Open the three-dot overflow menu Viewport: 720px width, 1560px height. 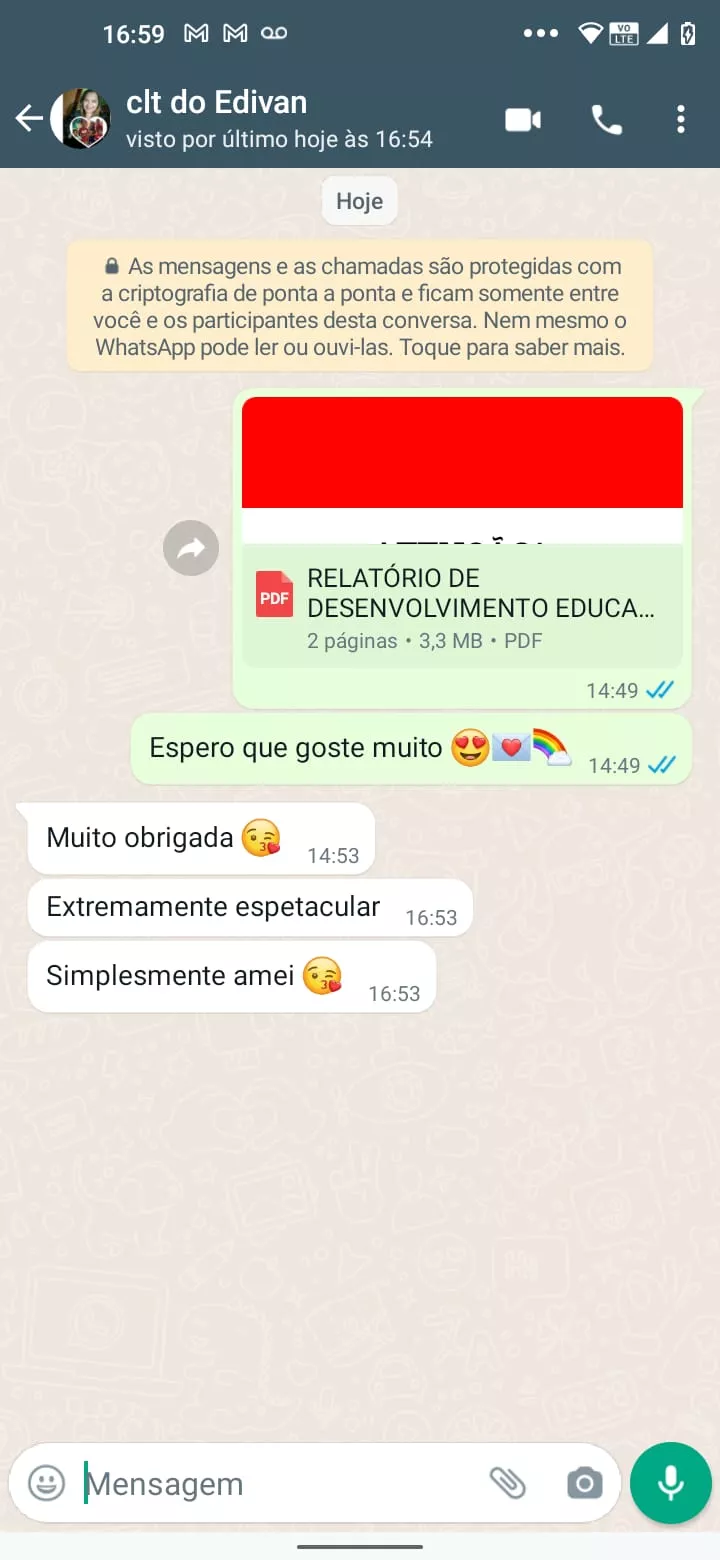pos(681,120)
